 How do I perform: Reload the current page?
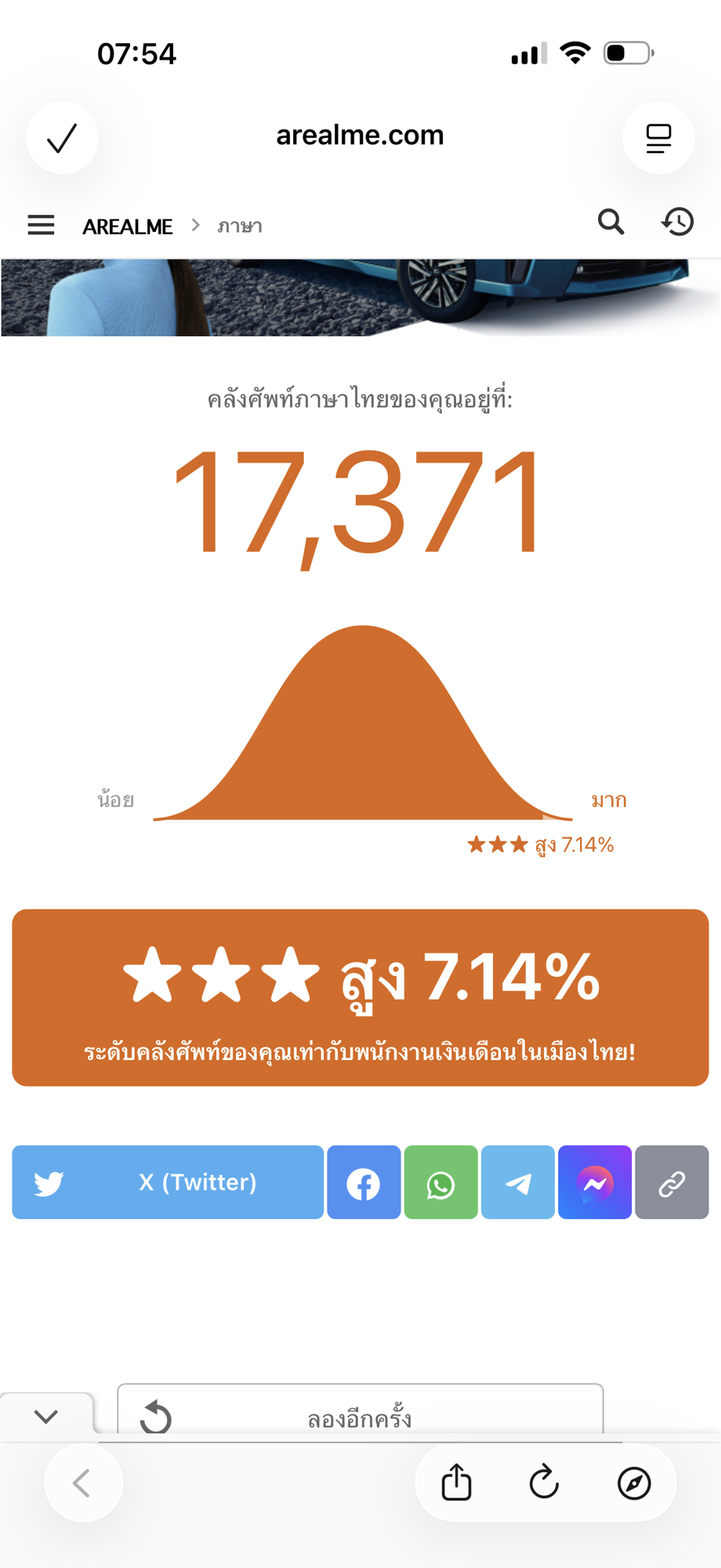point(544,1483)
